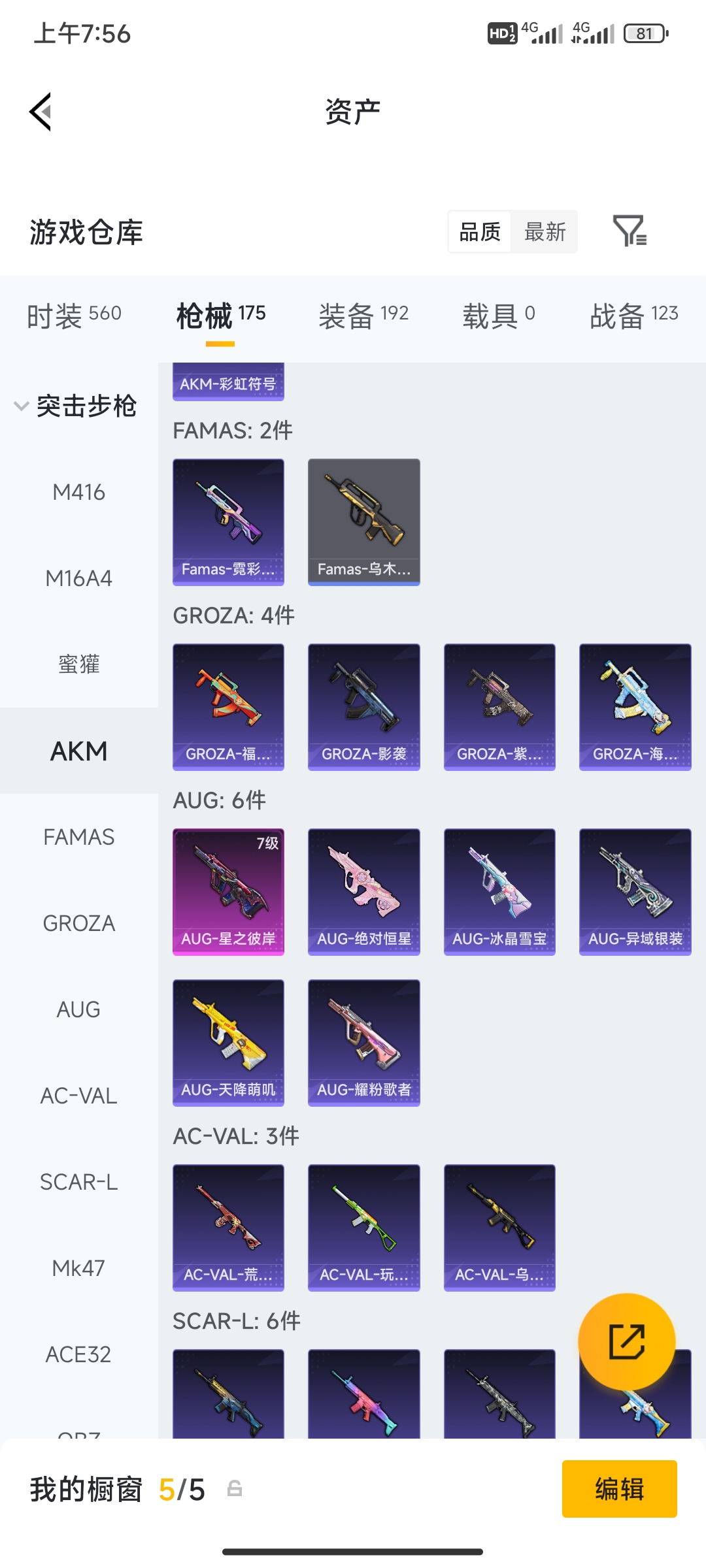
Task: Open the AUG-冰晶雪宝 skin tile
Action: 499,892
